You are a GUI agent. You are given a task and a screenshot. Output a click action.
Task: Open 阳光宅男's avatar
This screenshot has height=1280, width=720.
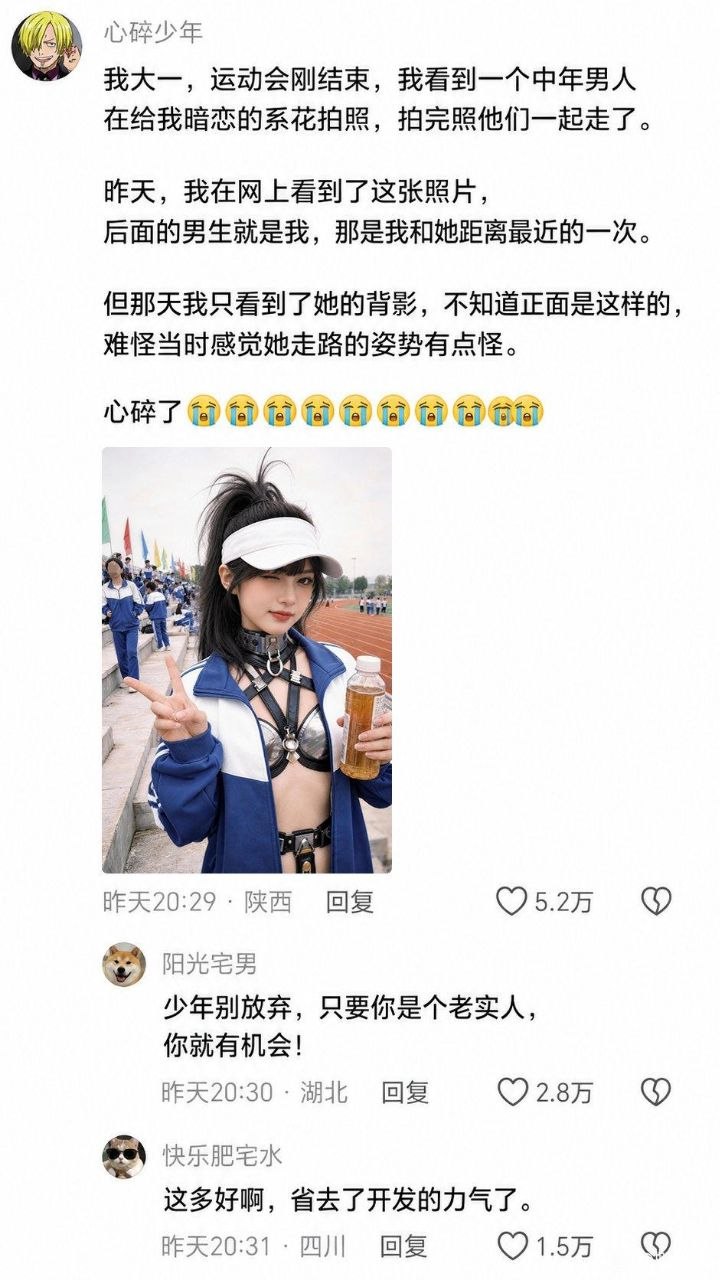tap(124, 964)
